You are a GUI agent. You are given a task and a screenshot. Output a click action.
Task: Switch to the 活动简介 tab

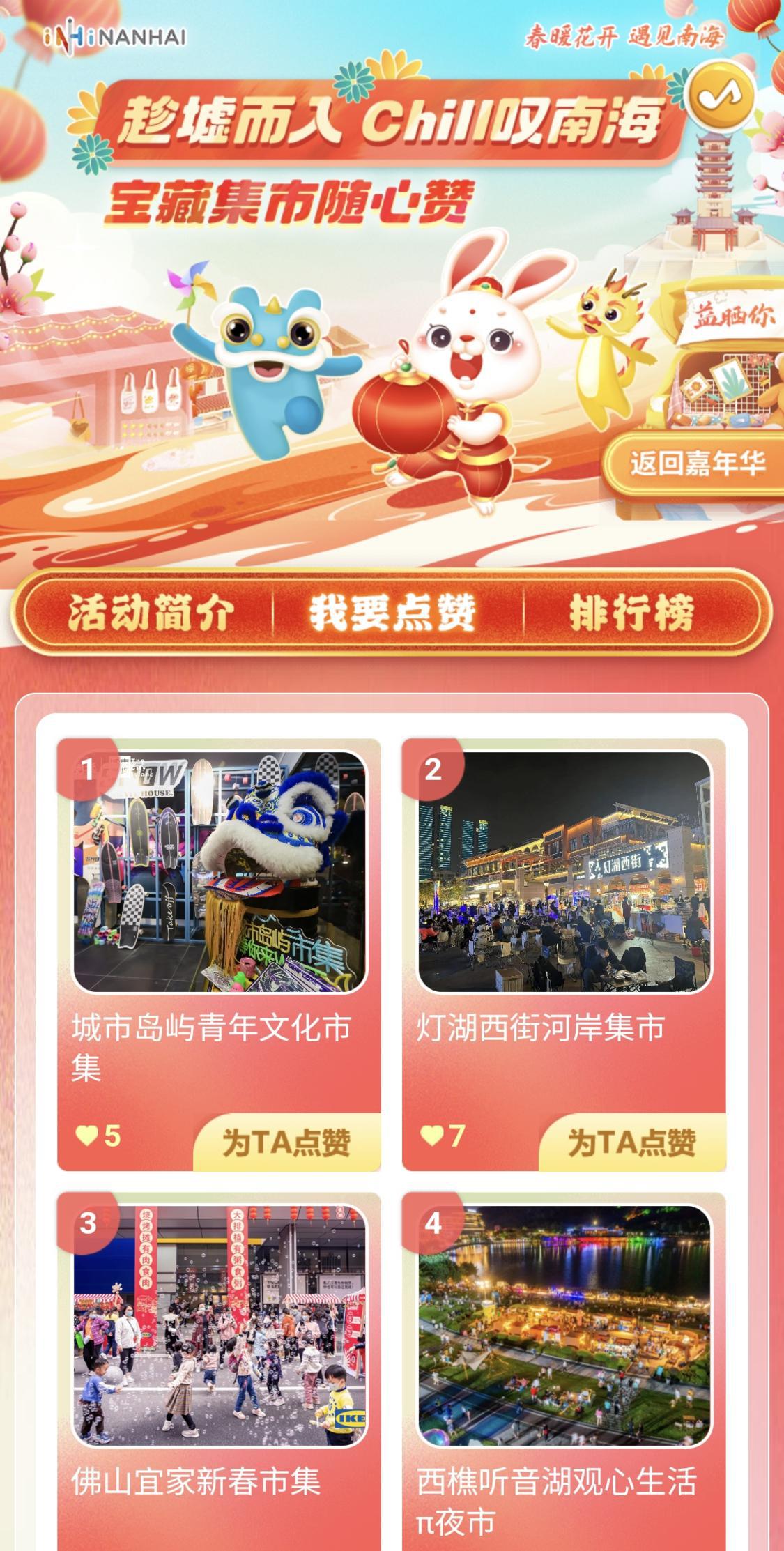pyautogui.click(x=151, y=613)
